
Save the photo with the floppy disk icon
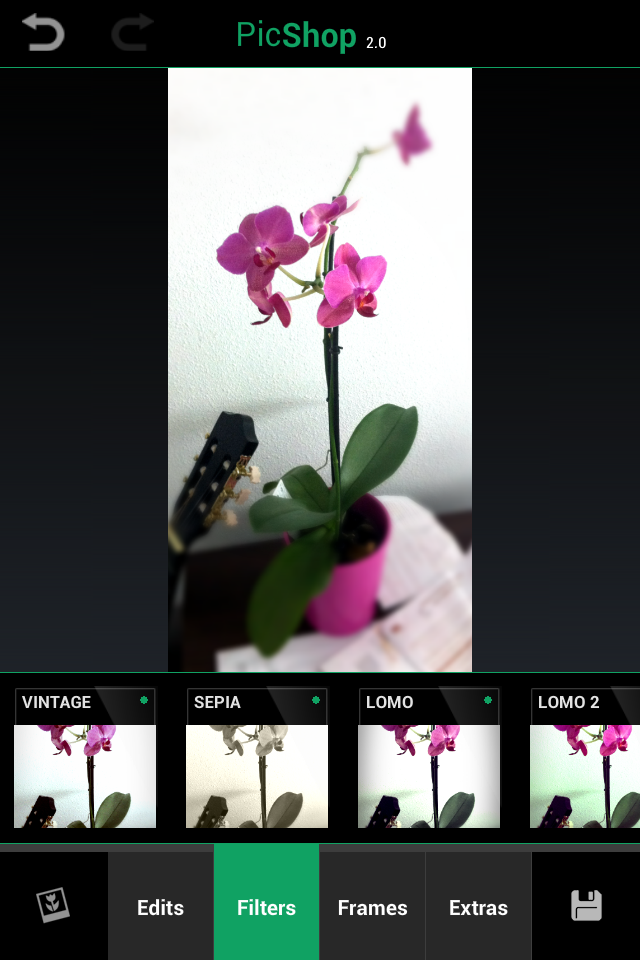pyautogui.click(x=586, y=906)
